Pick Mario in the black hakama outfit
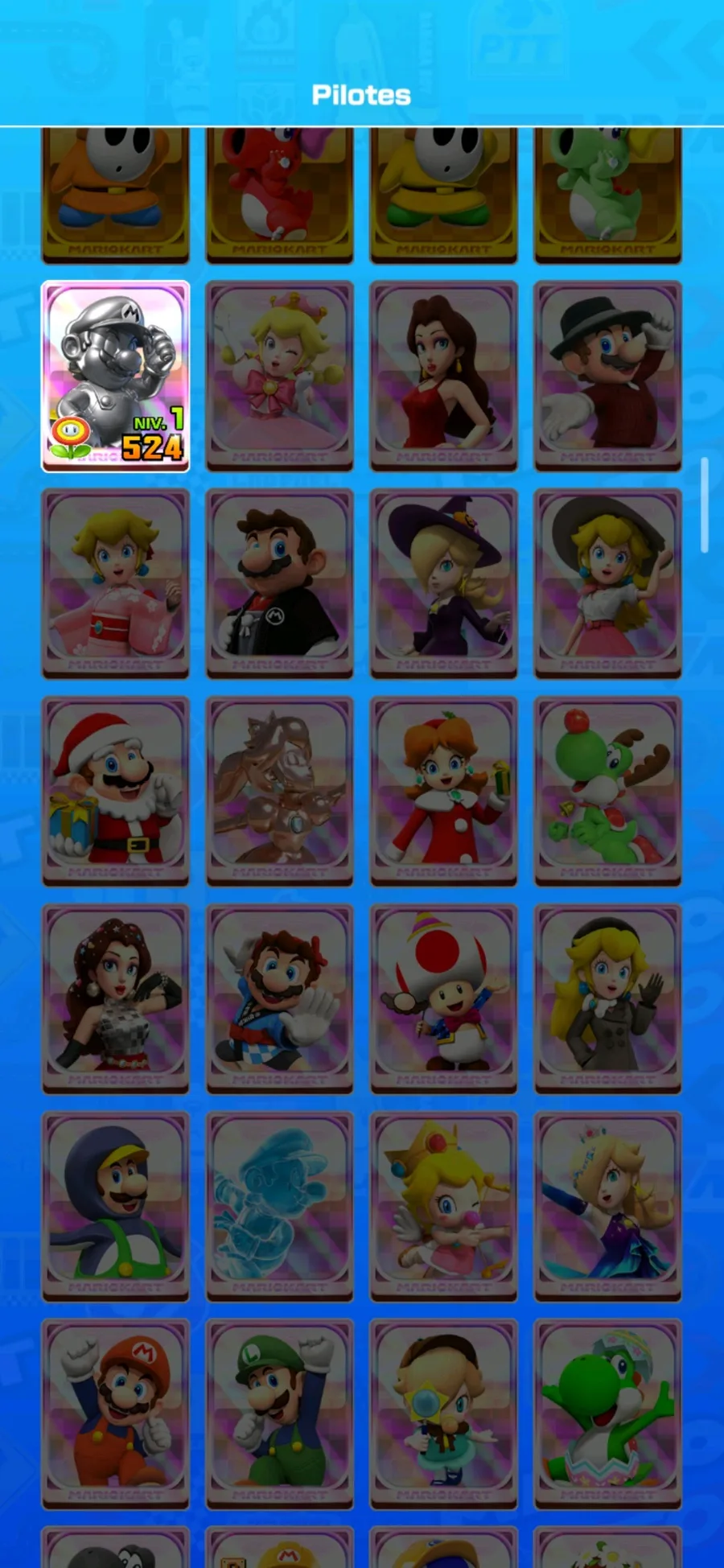This screenshot has width=724, height=1568. 279,583
